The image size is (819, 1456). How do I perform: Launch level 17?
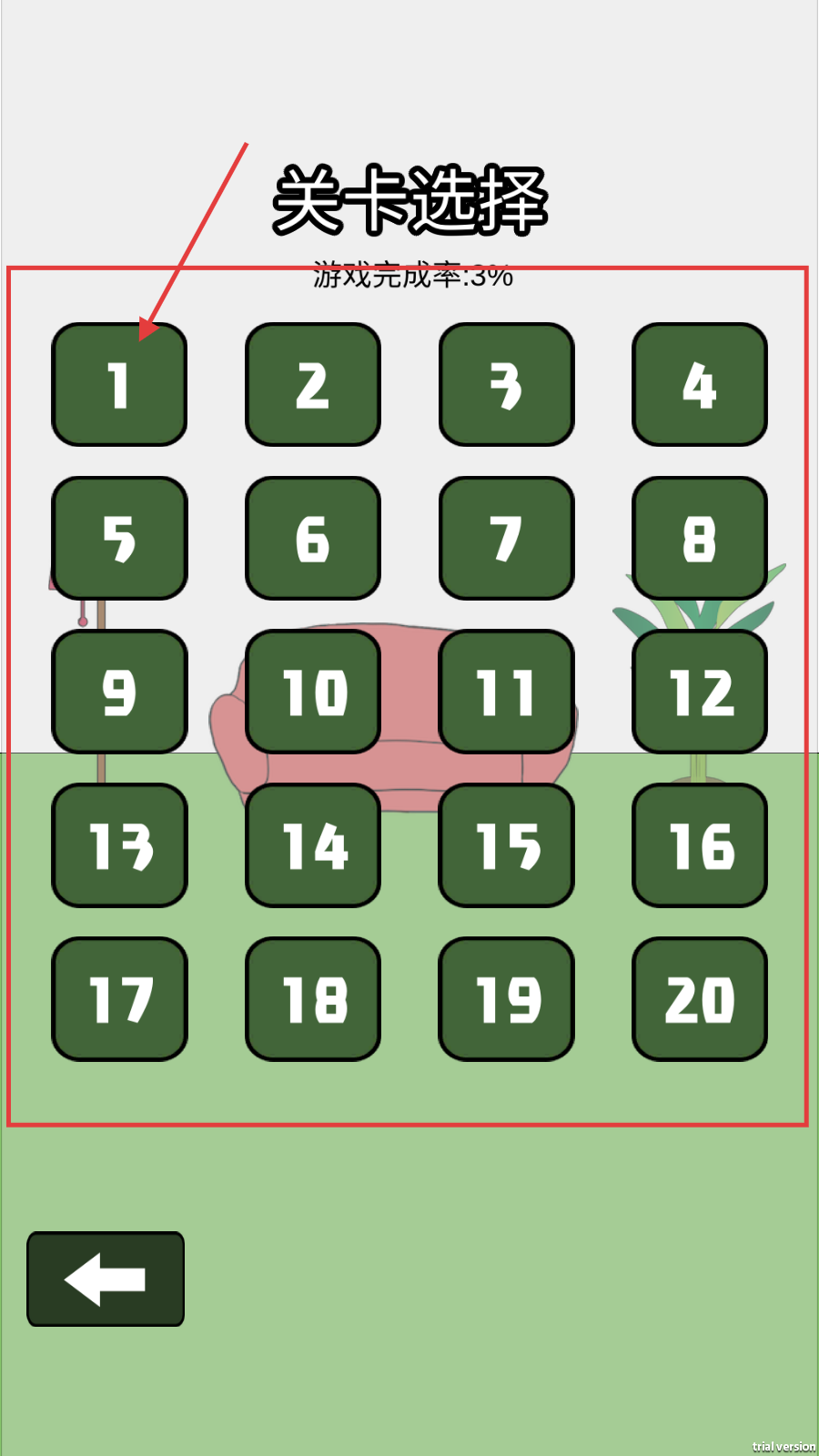click(119, 999)
